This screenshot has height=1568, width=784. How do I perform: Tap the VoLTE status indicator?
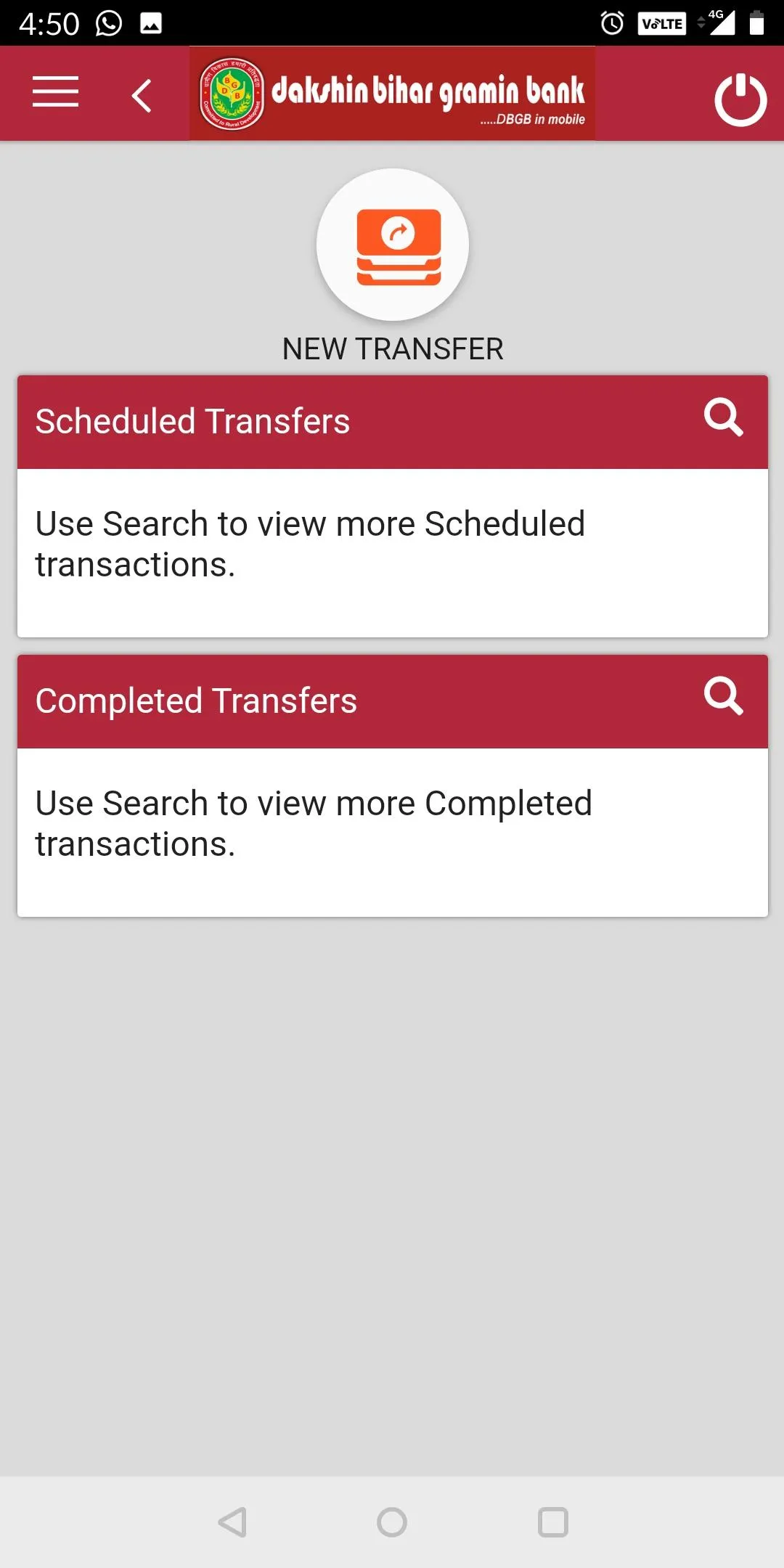(x=661, y=22)
